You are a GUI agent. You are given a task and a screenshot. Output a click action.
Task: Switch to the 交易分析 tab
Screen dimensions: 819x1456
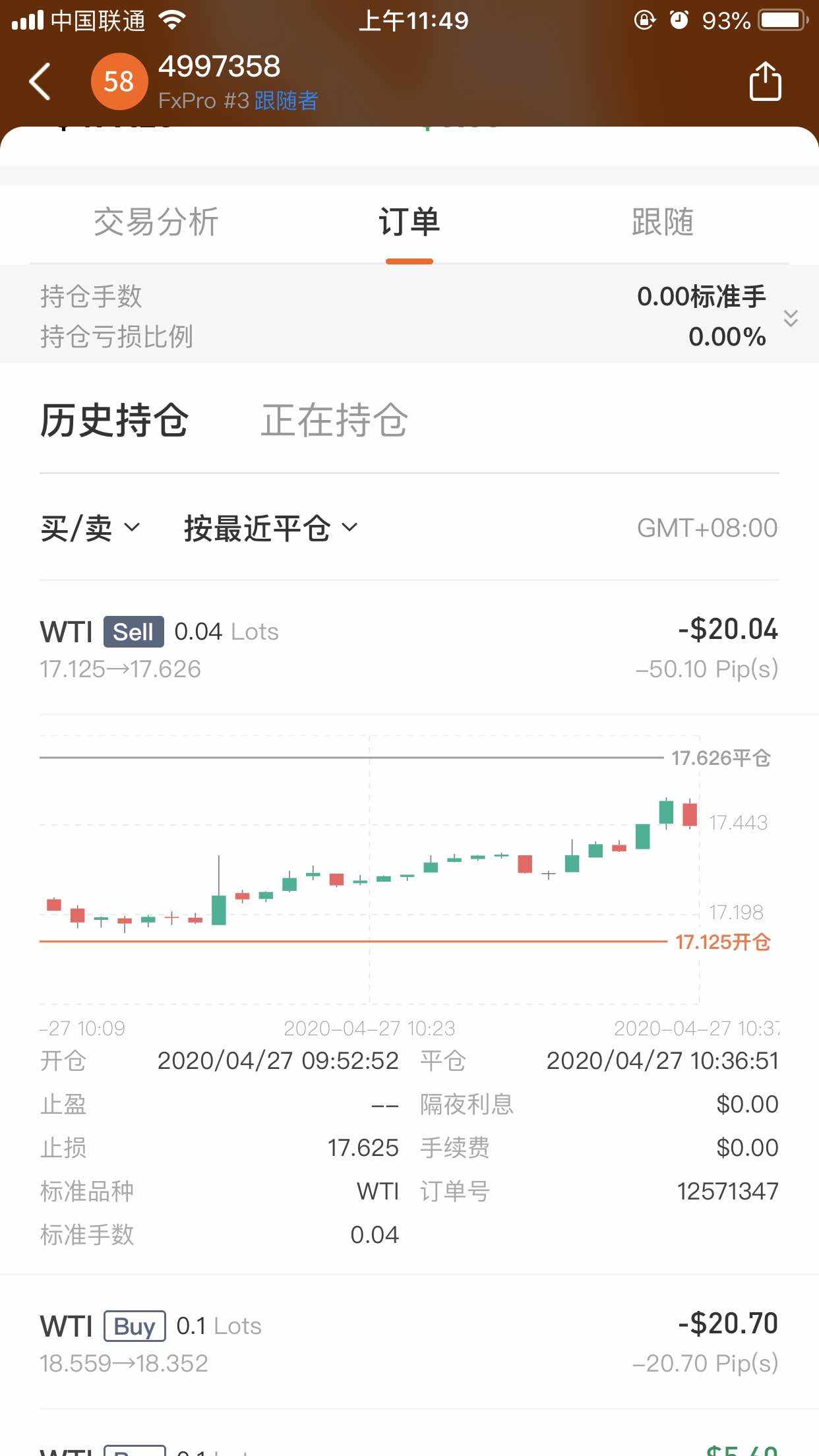tap(156, 222)
